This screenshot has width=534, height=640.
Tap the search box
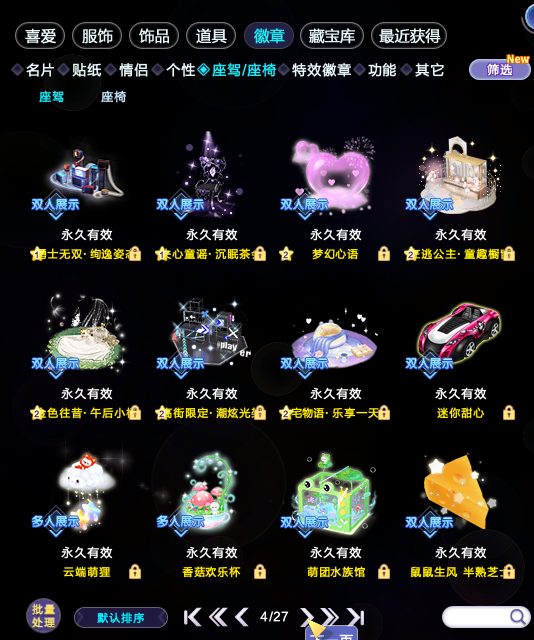coord(486,617)
